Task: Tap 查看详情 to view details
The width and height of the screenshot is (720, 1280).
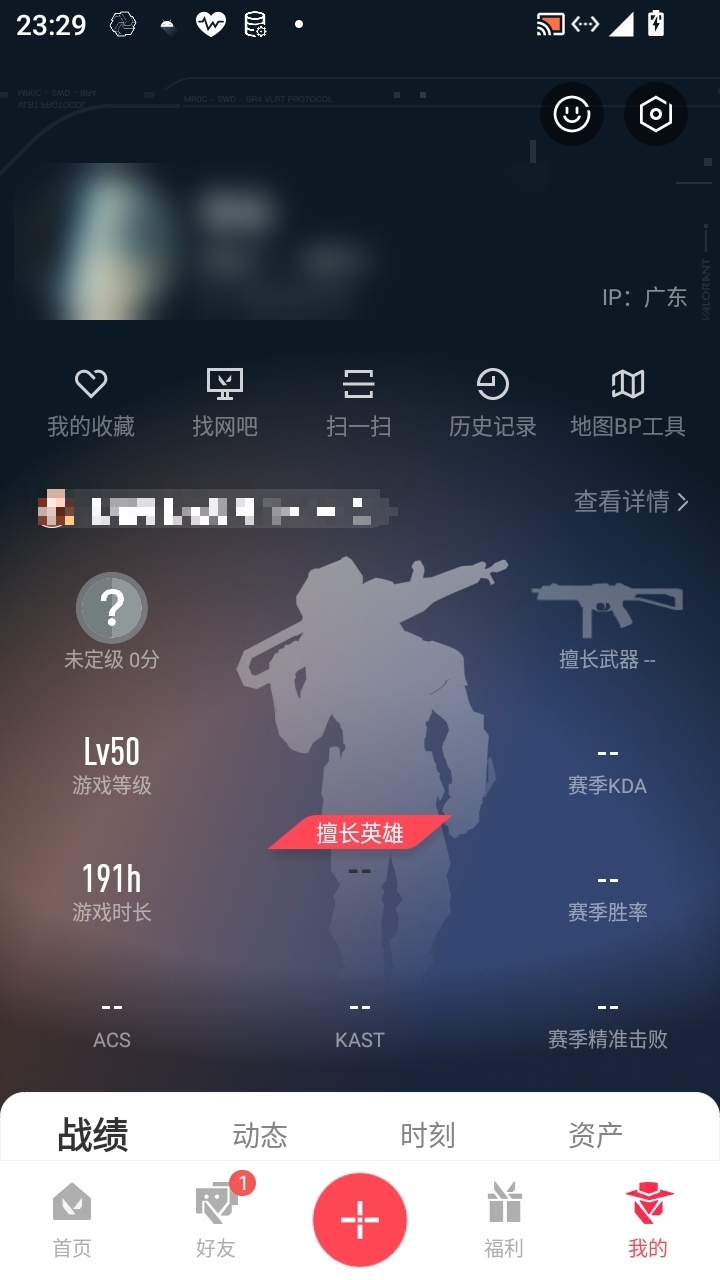Action: tap(631, 502)
